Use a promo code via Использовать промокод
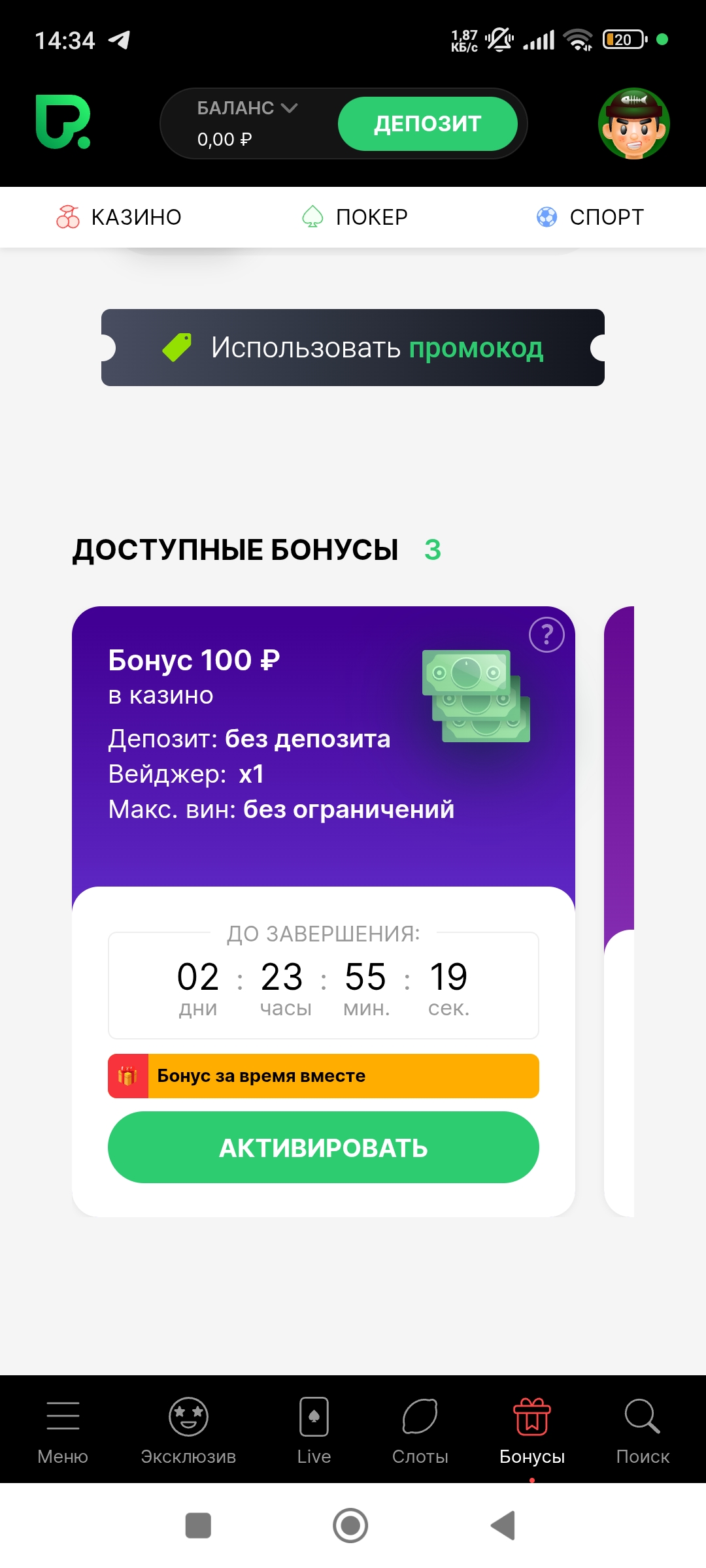This screenshot has height=1568, width=706. pos(353,348)
